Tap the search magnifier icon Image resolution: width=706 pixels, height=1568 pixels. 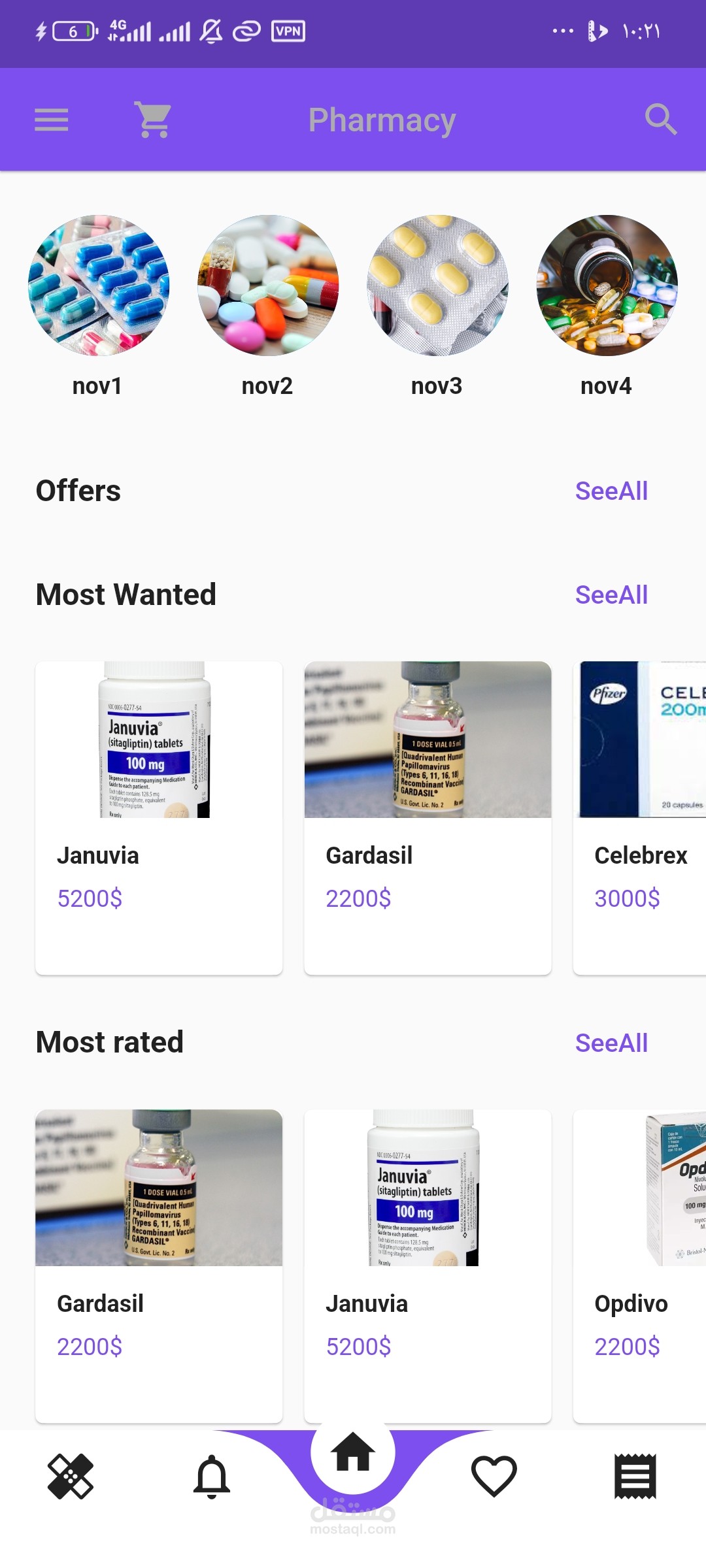660,120
